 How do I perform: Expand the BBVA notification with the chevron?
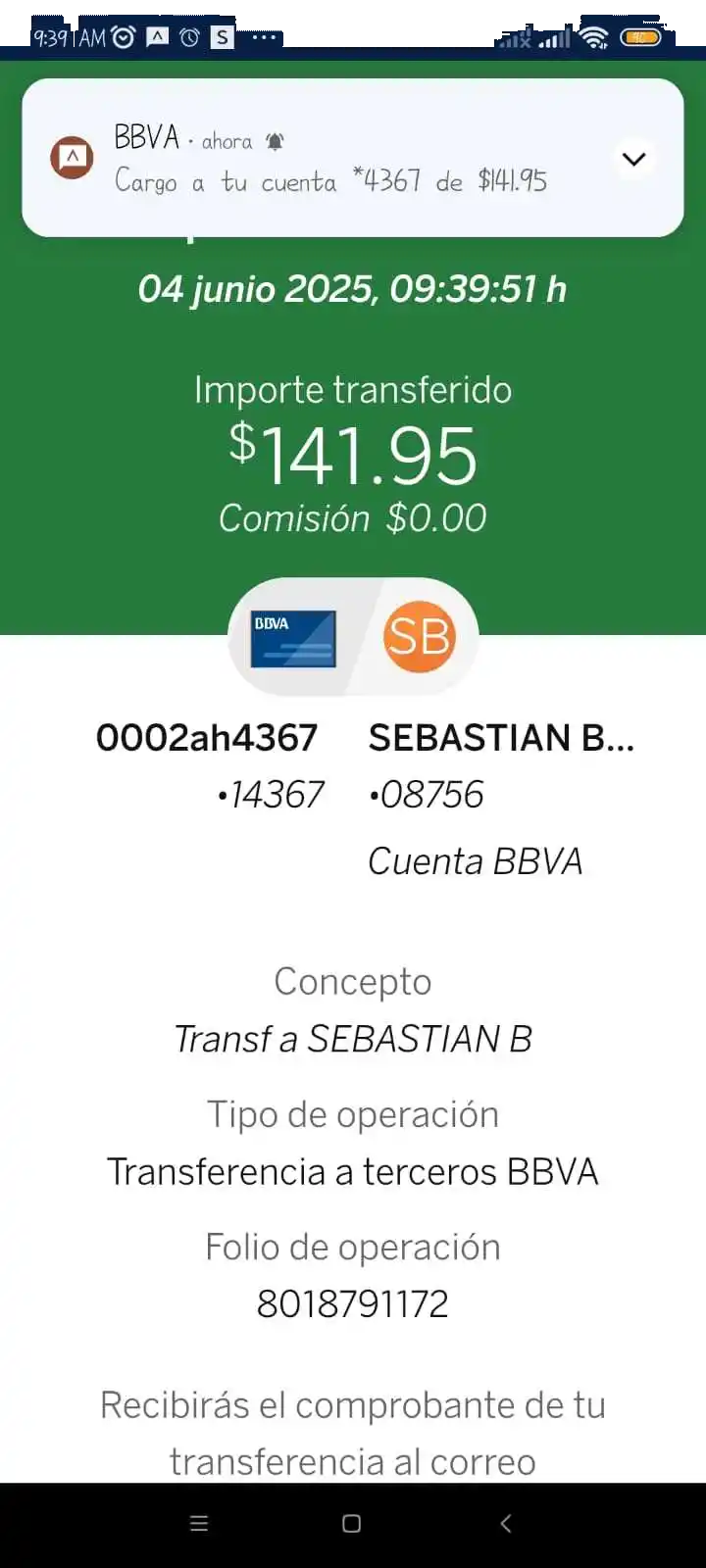[x=634, y=159]
